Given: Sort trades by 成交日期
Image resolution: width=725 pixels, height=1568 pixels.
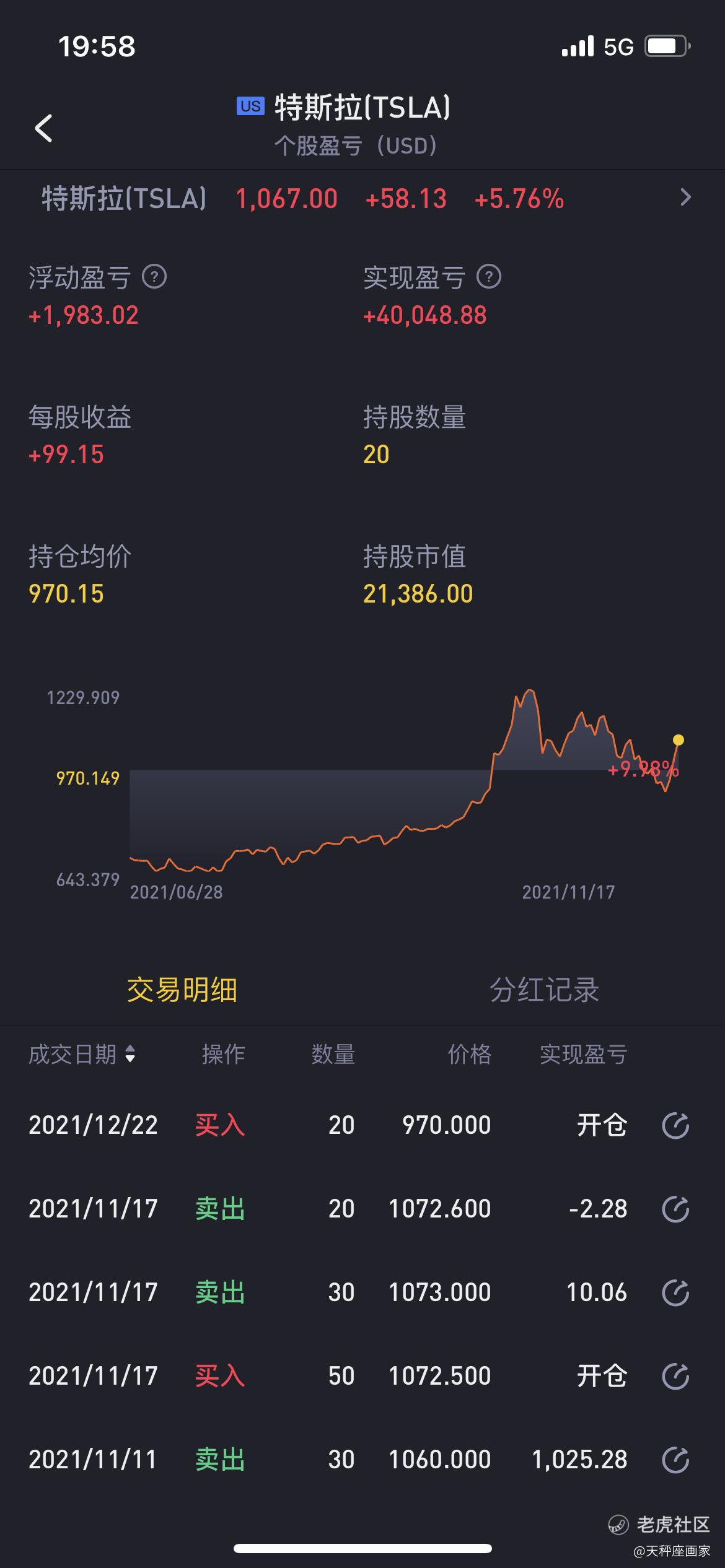Looking at the screenshot, I should tap(82, 1054).
